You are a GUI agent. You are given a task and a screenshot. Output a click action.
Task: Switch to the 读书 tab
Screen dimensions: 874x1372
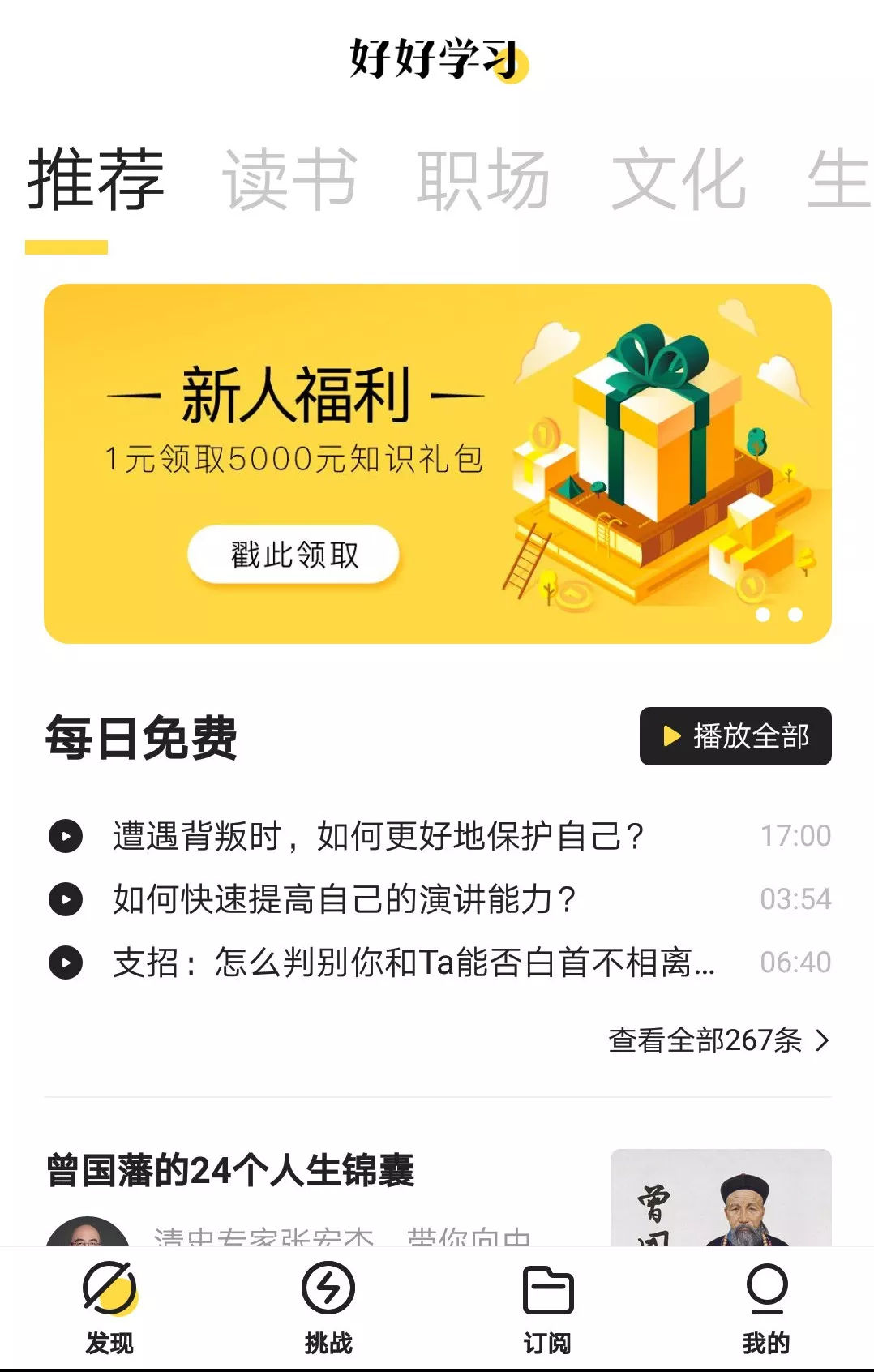(x=289, y=179)
